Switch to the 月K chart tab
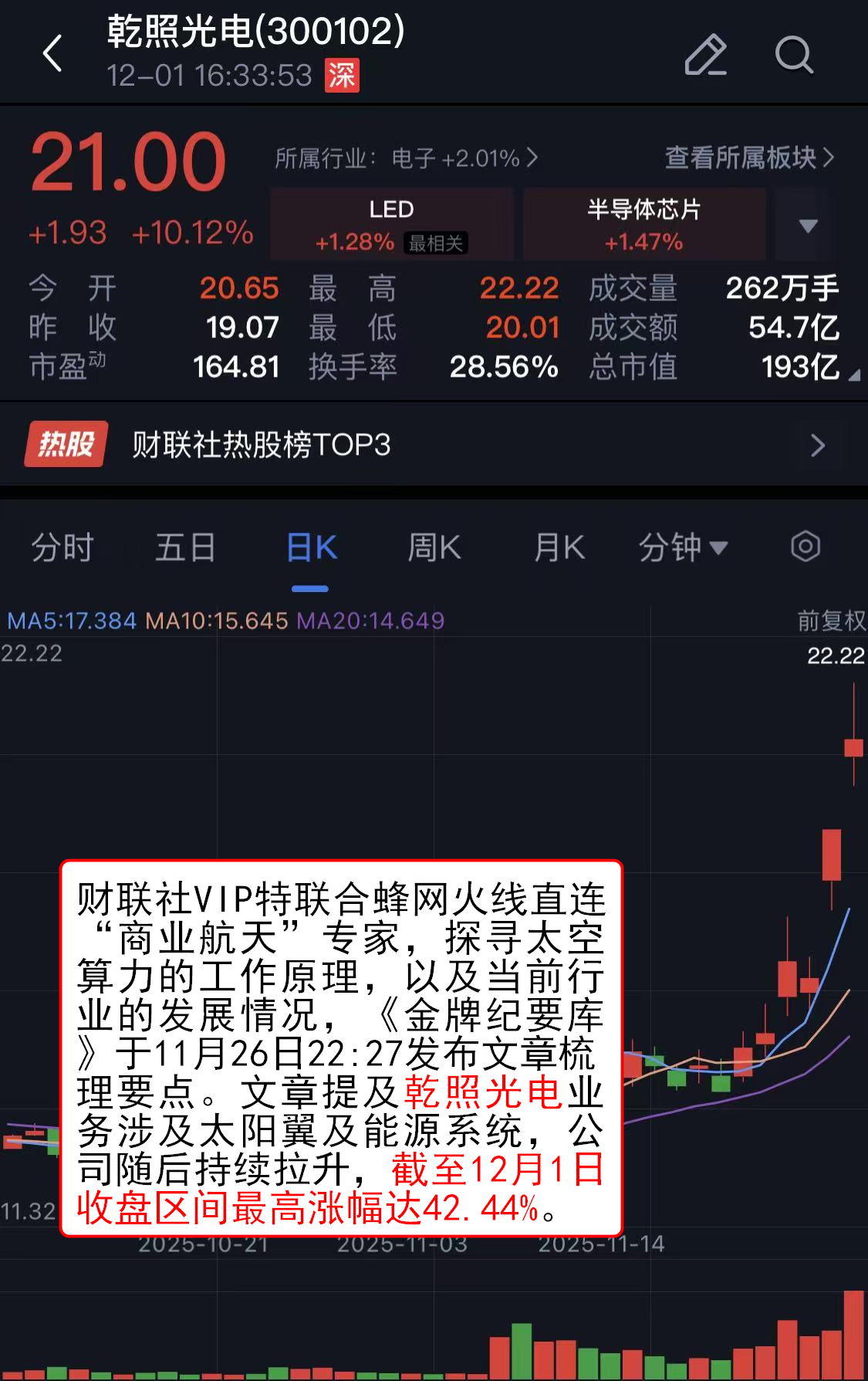 pyautogui.click(x=559, y=547)
